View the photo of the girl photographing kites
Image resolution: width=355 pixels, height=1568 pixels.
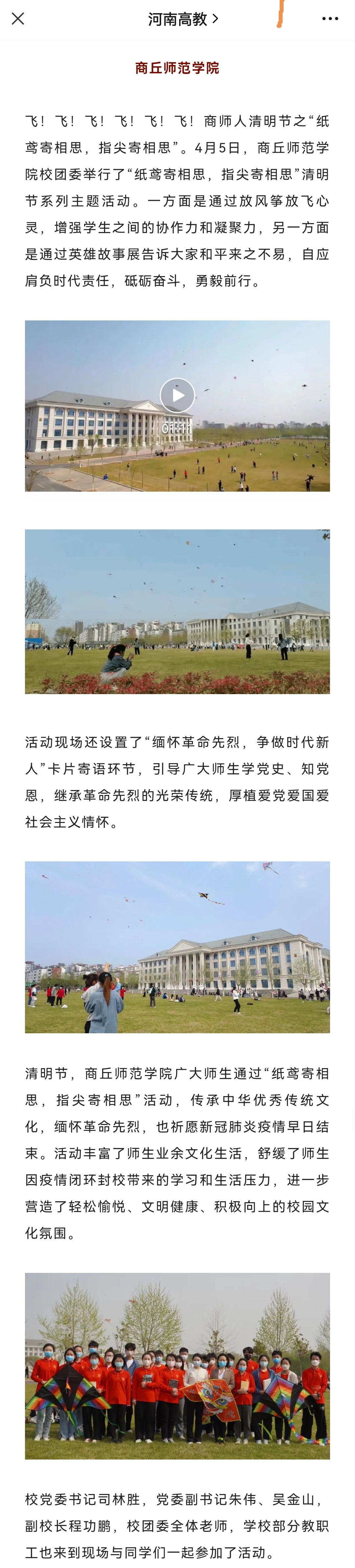click(177, 611)
